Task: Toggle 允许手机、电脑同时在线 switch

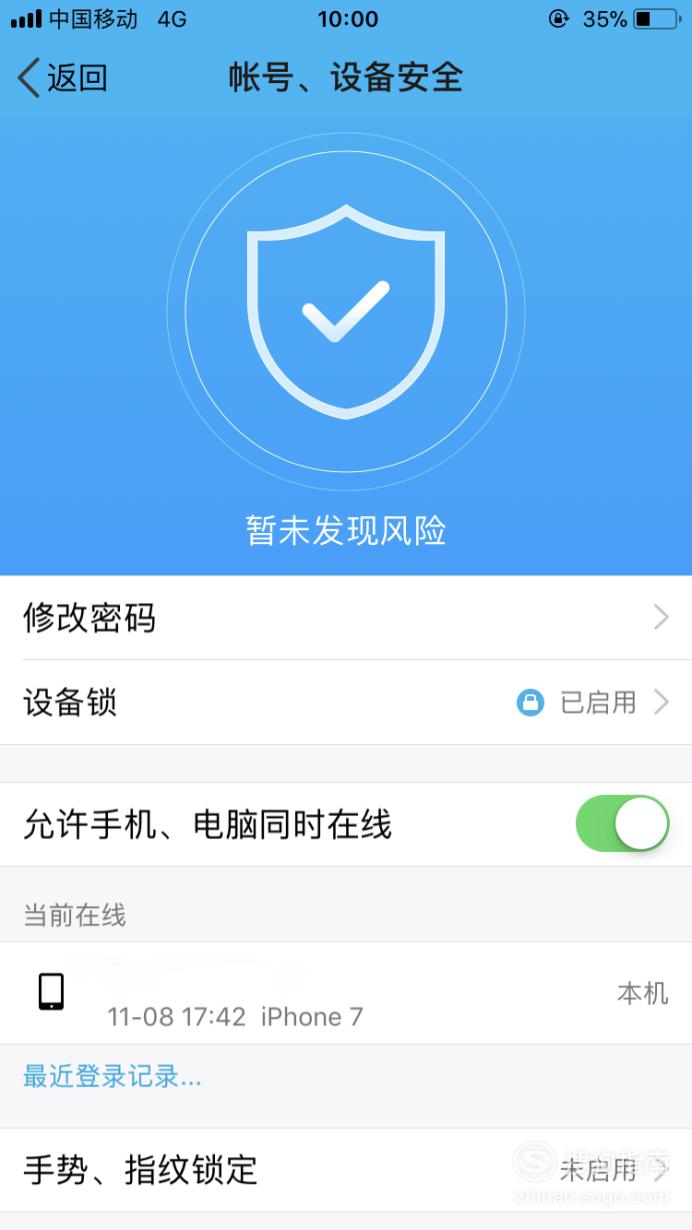Action: [x=622, y=824]
